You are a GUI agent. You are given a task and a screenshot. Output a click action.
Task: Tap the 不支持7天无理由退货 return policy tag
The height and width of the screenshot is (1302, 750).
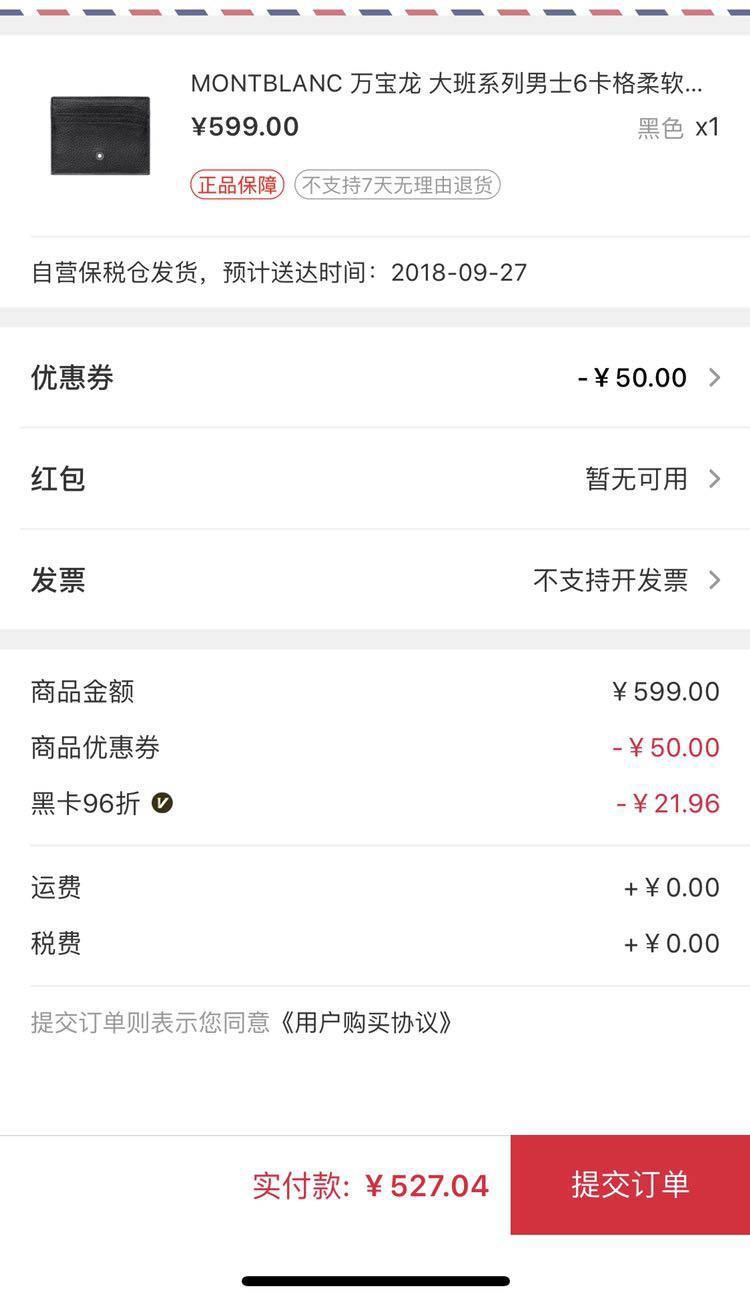point(397,186)
